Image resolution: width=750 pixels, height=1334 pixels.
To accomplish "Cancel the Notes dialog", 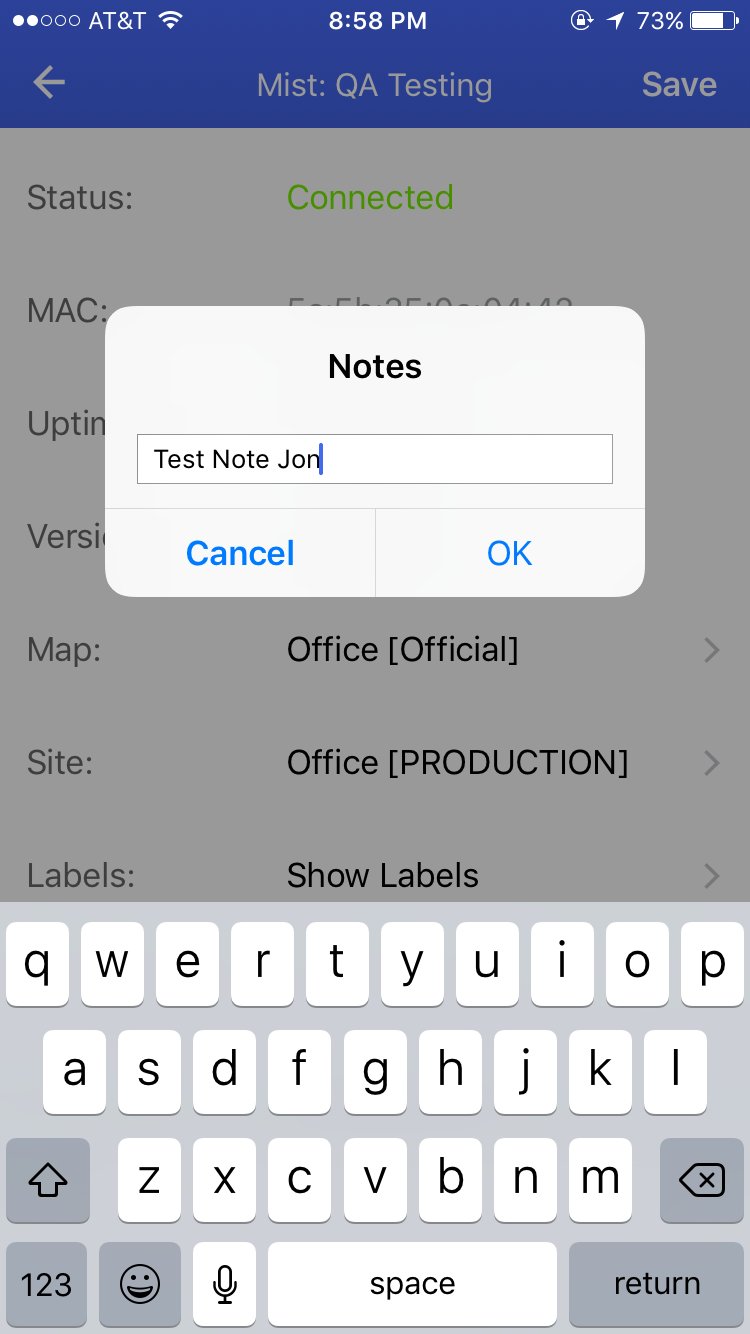I will 240,553.
